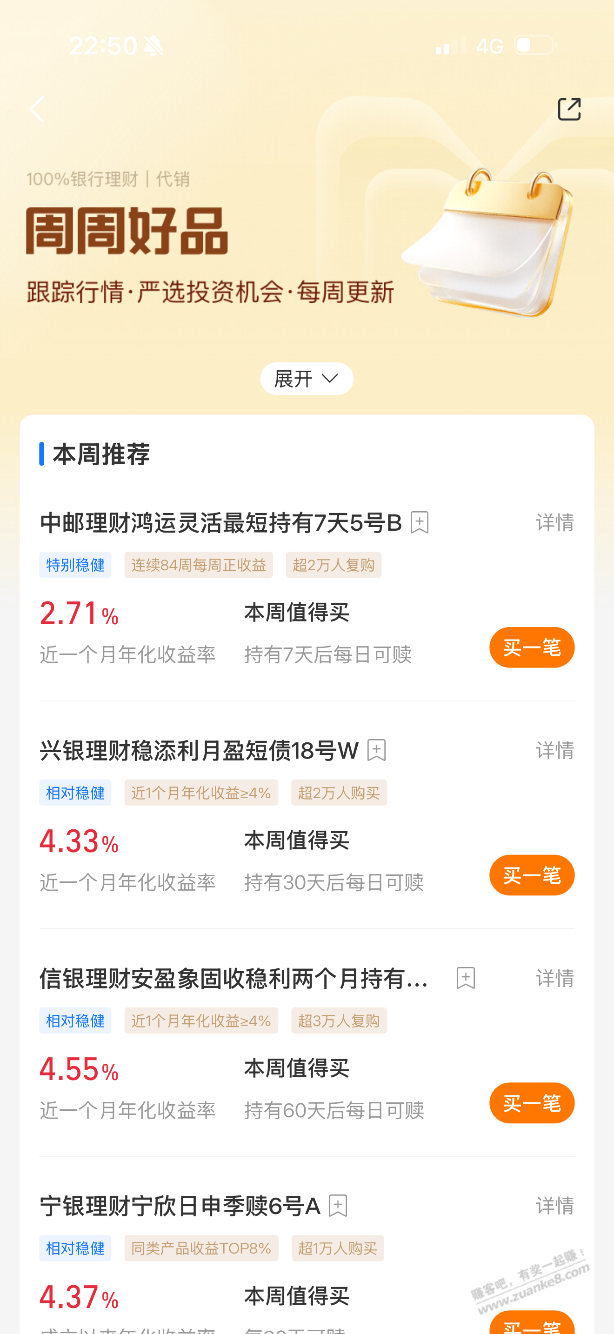
Task: Favorite the 信银理财安盈象固收稳利 product
Action: tap(465, 978)
